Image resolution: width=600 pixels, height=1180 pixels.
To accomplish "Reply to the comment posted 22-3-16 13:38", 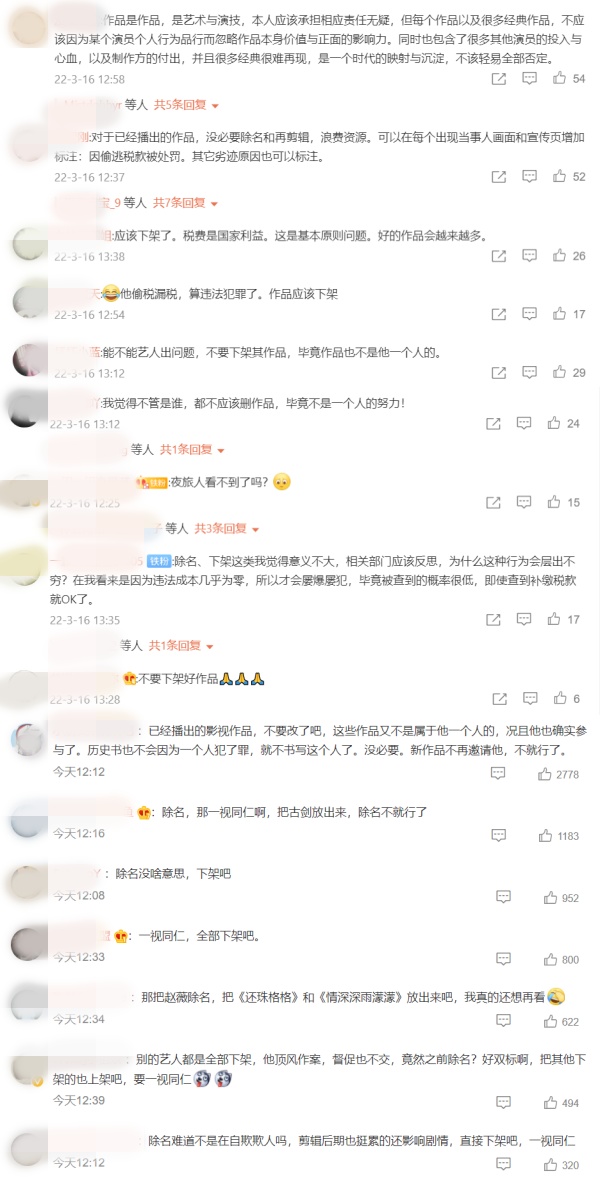I will pyautogui.click(x=530, y=256).
